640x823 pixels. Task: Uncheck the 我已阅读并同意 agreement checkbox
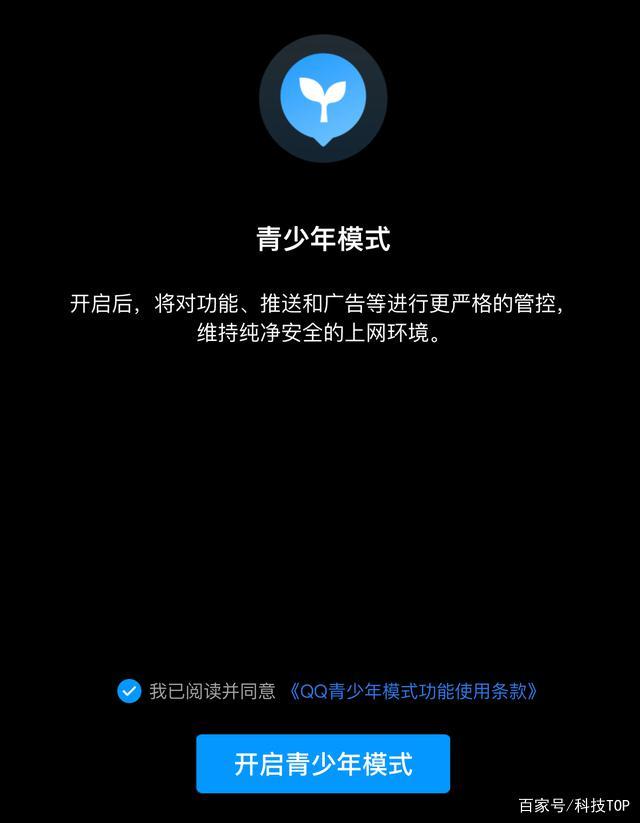(x=129, y=691)
